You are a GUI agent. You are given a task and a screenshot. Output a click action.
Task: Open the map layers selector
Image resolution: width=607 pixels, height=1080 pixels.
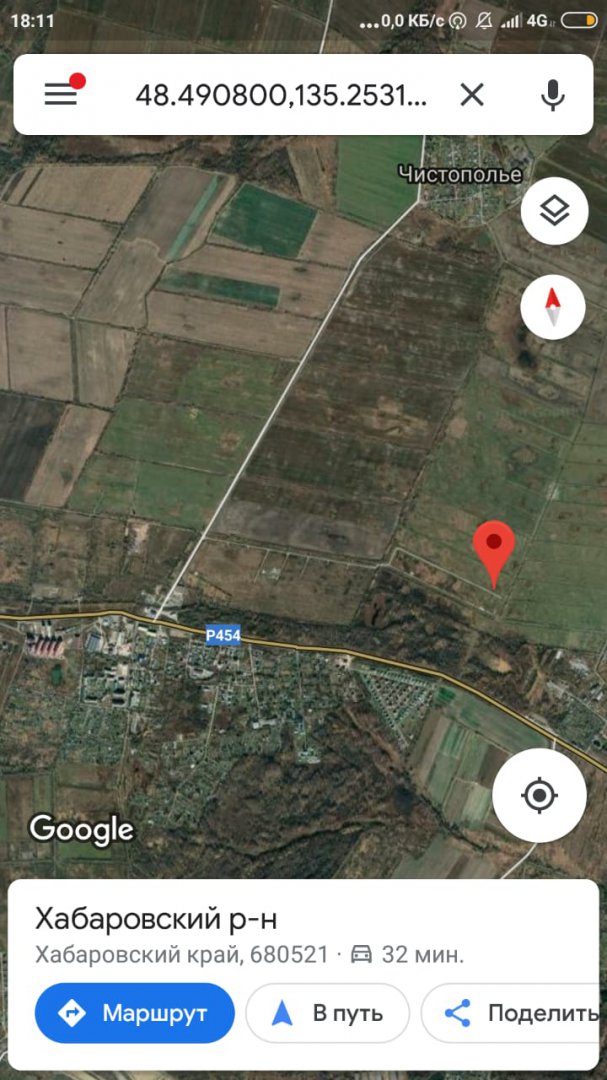555,211
